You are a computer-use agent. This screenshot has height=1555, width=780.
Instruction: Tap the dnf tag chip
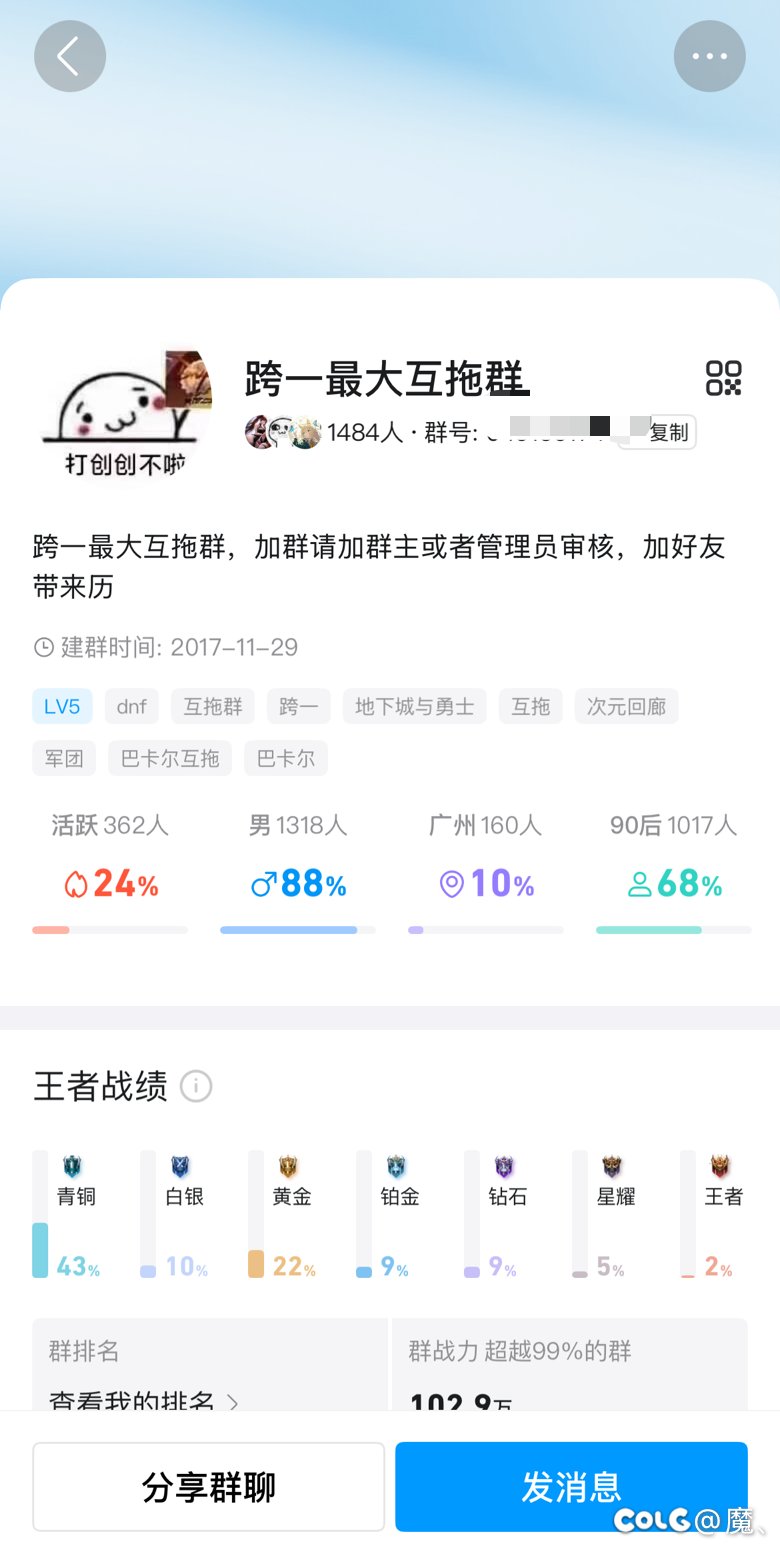tap(132, 707)
